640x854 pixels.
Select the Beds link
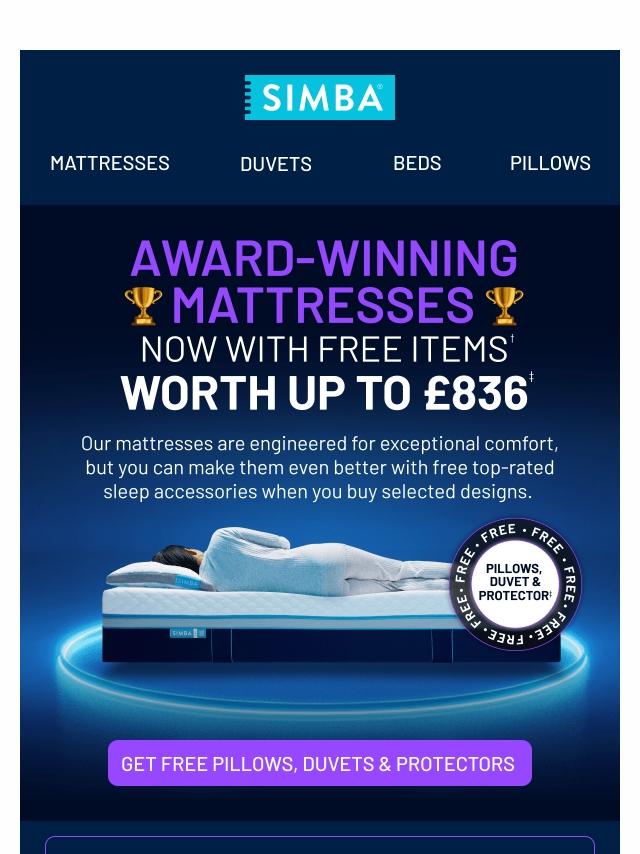point(417,163)
